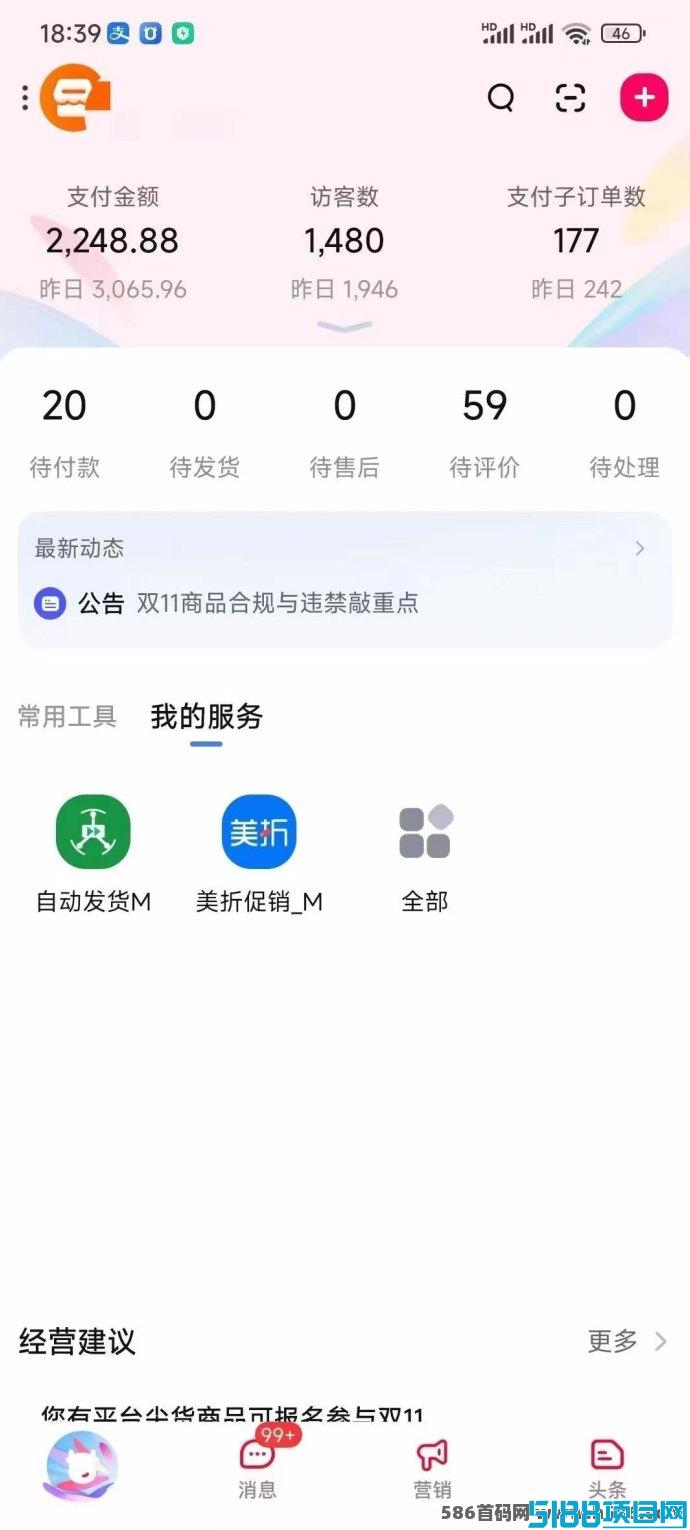Open the search magnifier icon
This screenshot has height=1530, width=690.
(500, 98)
